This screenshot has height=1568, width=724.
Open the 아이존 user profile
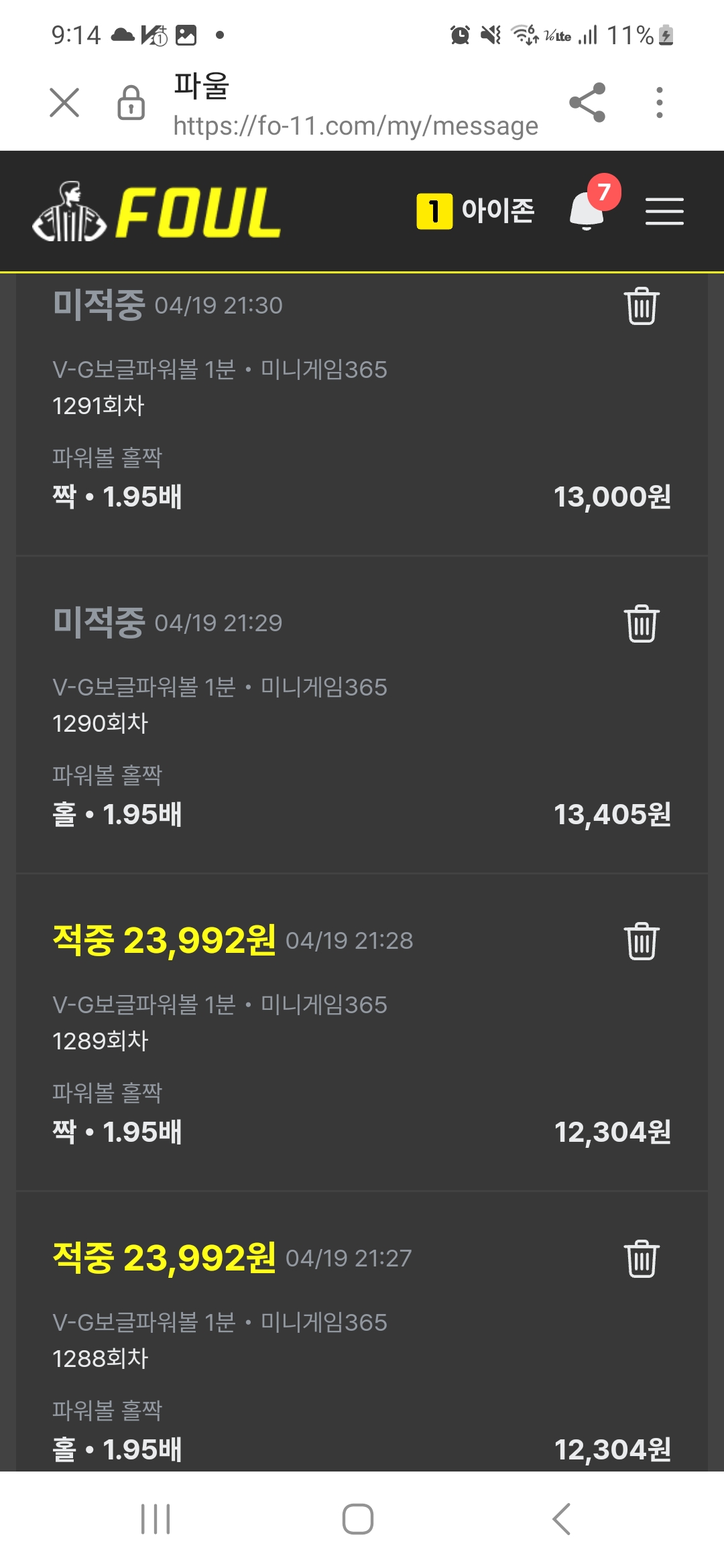click(x=476, y=211)
